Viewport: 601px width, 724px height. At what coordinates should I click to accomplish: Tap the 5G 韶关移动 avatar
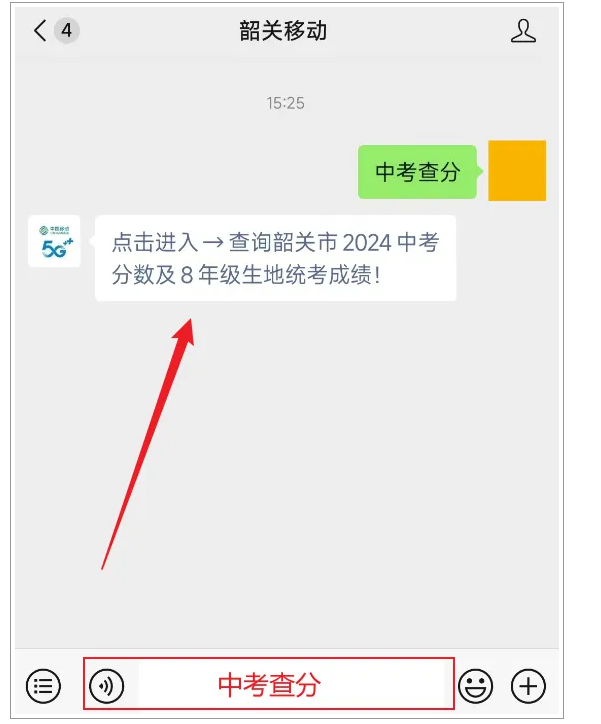(54, 241)
